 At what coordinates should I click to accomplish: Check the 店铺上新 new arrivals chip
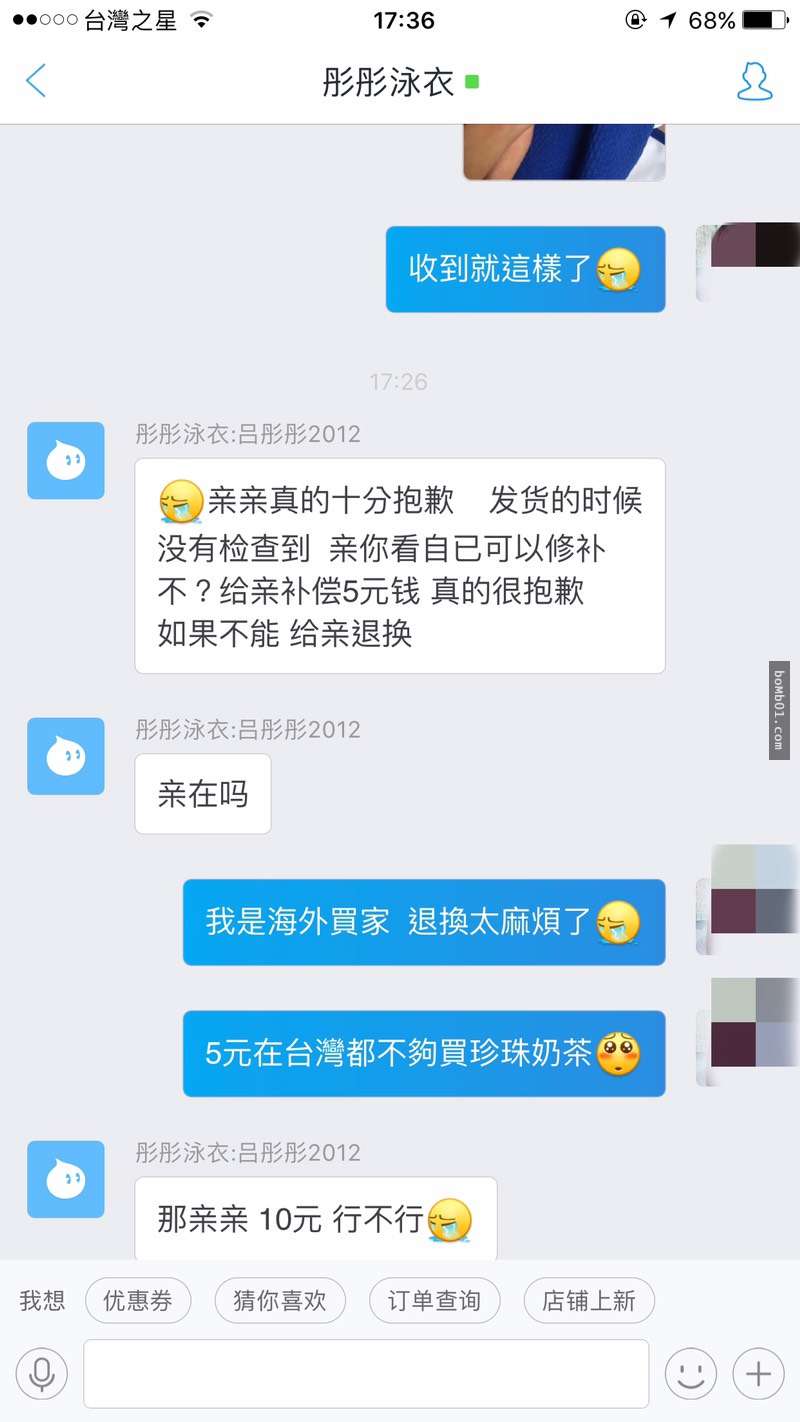pyautogui.click(x=588, y=1301)
